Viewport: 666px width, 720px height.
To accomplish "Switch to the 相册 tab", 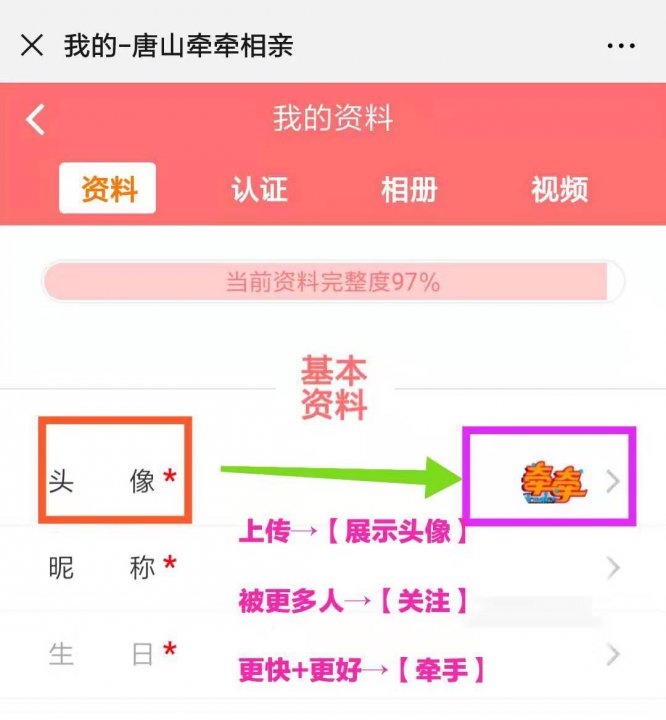I will pos(408,189).
